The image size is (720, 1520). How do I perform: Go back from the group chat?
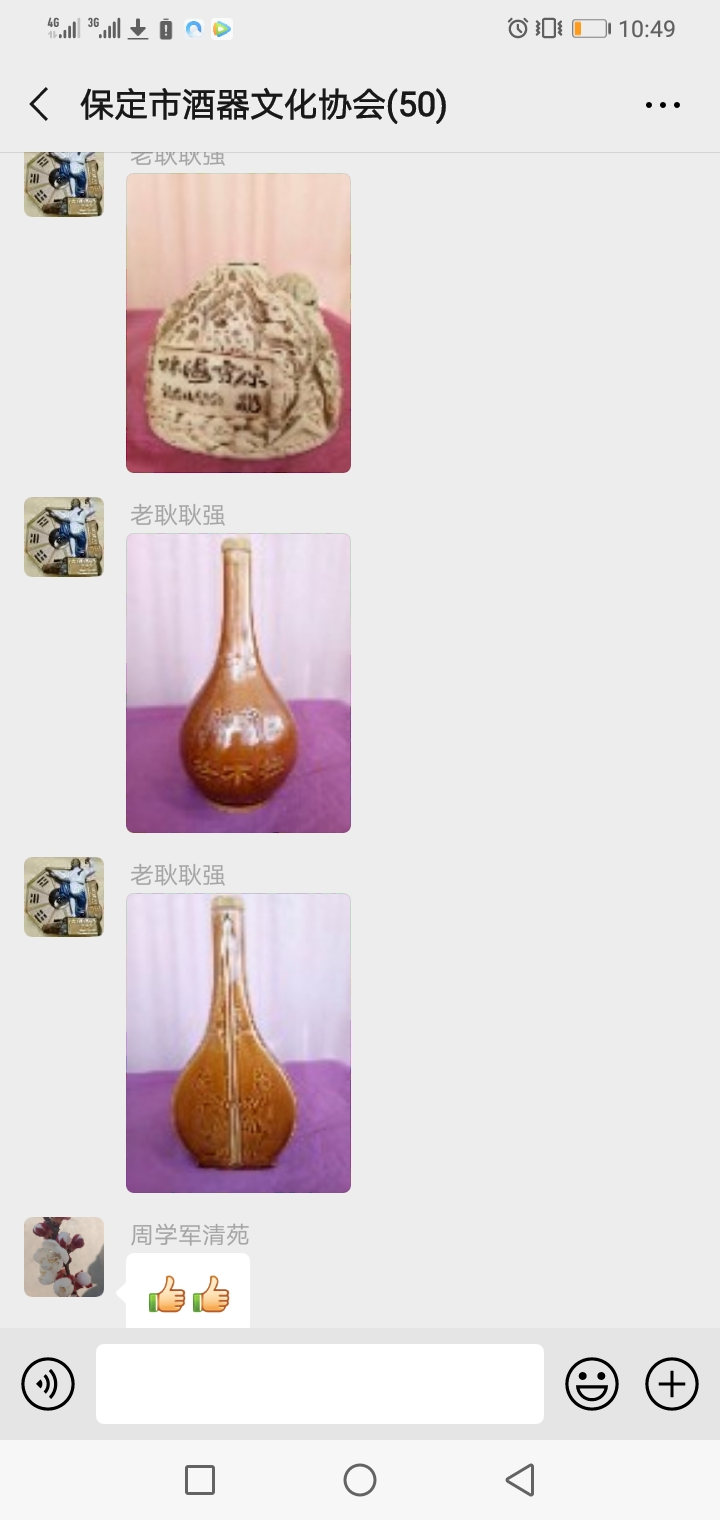click(40, 104)
